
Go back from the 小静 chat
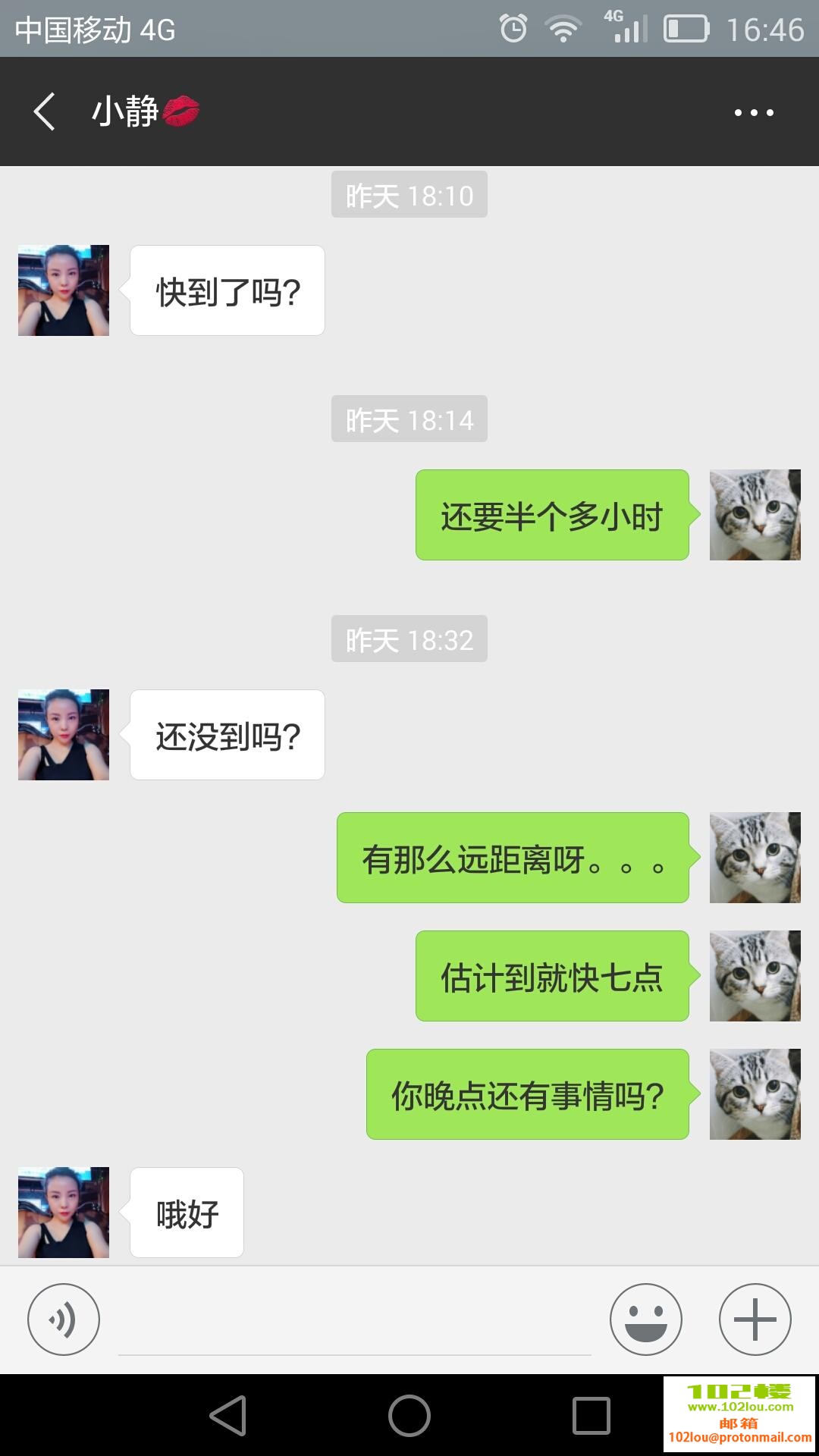45,112
